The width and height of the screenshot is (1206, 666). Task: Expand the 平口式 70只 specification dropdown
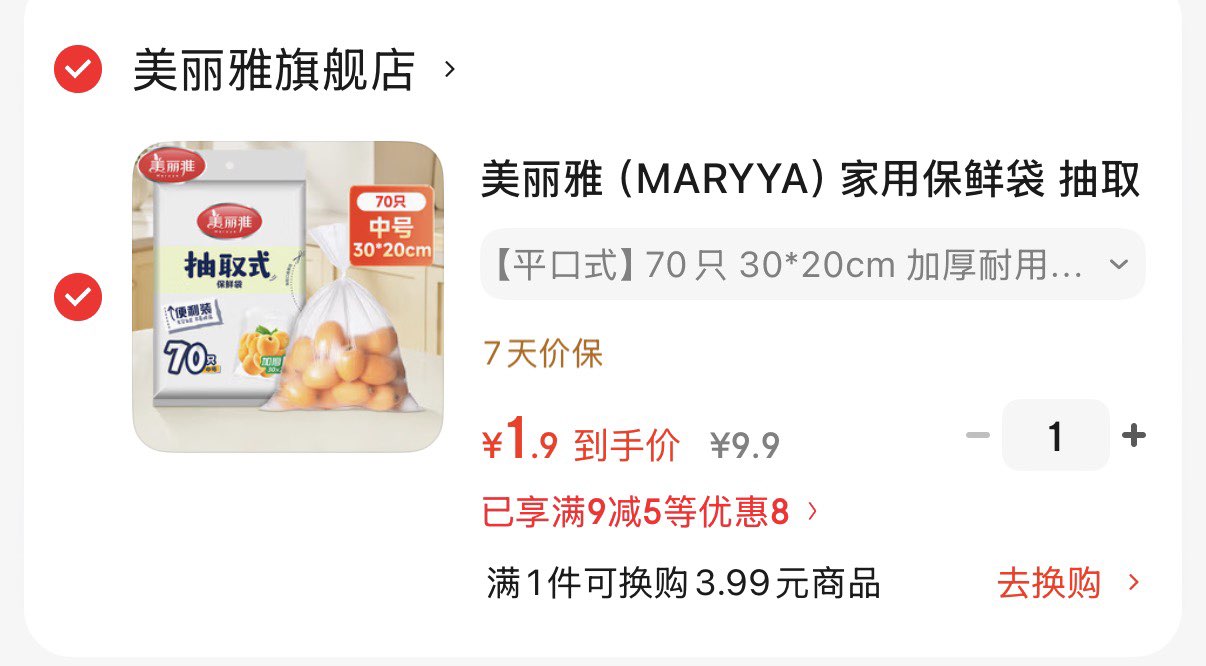pos(813,265)
